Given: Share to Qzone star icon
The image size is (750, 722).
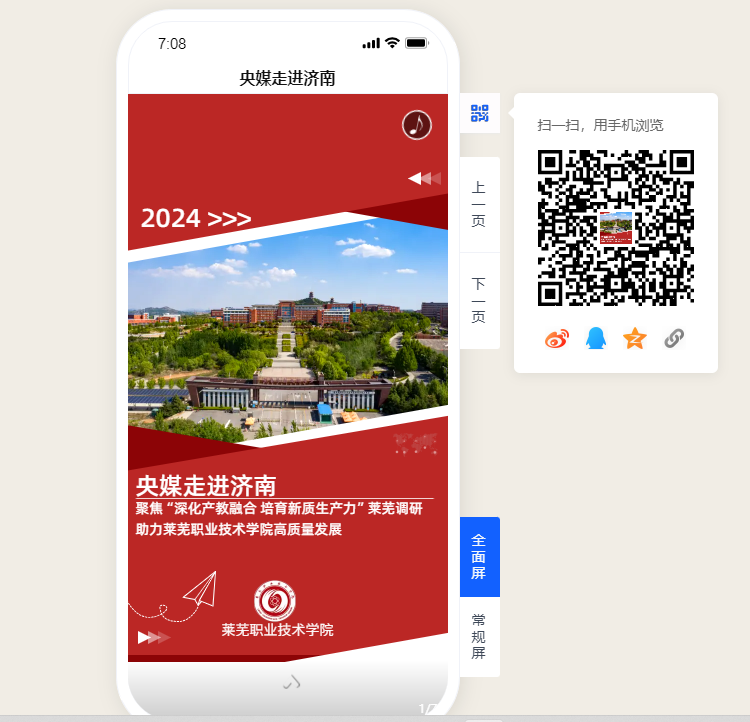Looking at the screenshot, I should [x=635, y=339].
